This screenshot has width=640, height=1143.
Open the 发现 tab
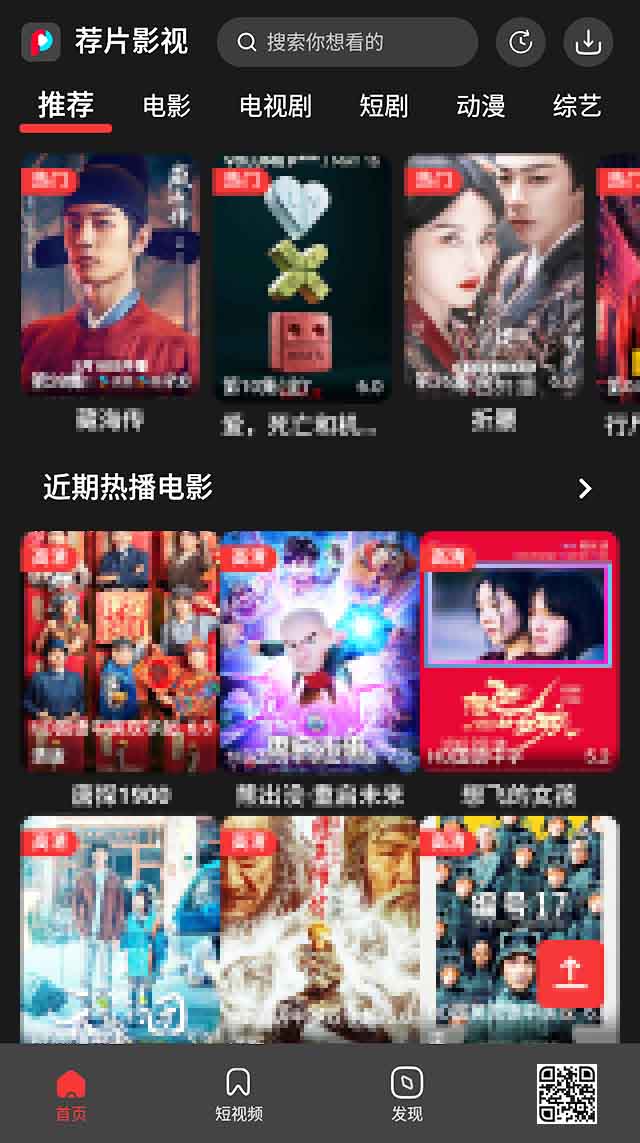pos(407,1095)
